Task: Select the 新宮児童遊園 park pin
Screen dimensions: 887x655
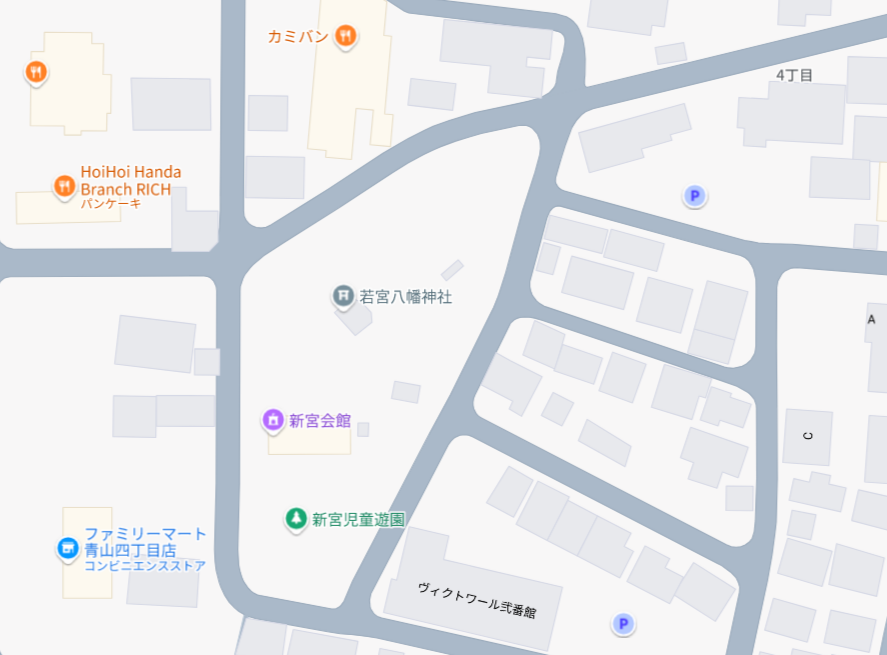Action: click(x=296, y=519)
